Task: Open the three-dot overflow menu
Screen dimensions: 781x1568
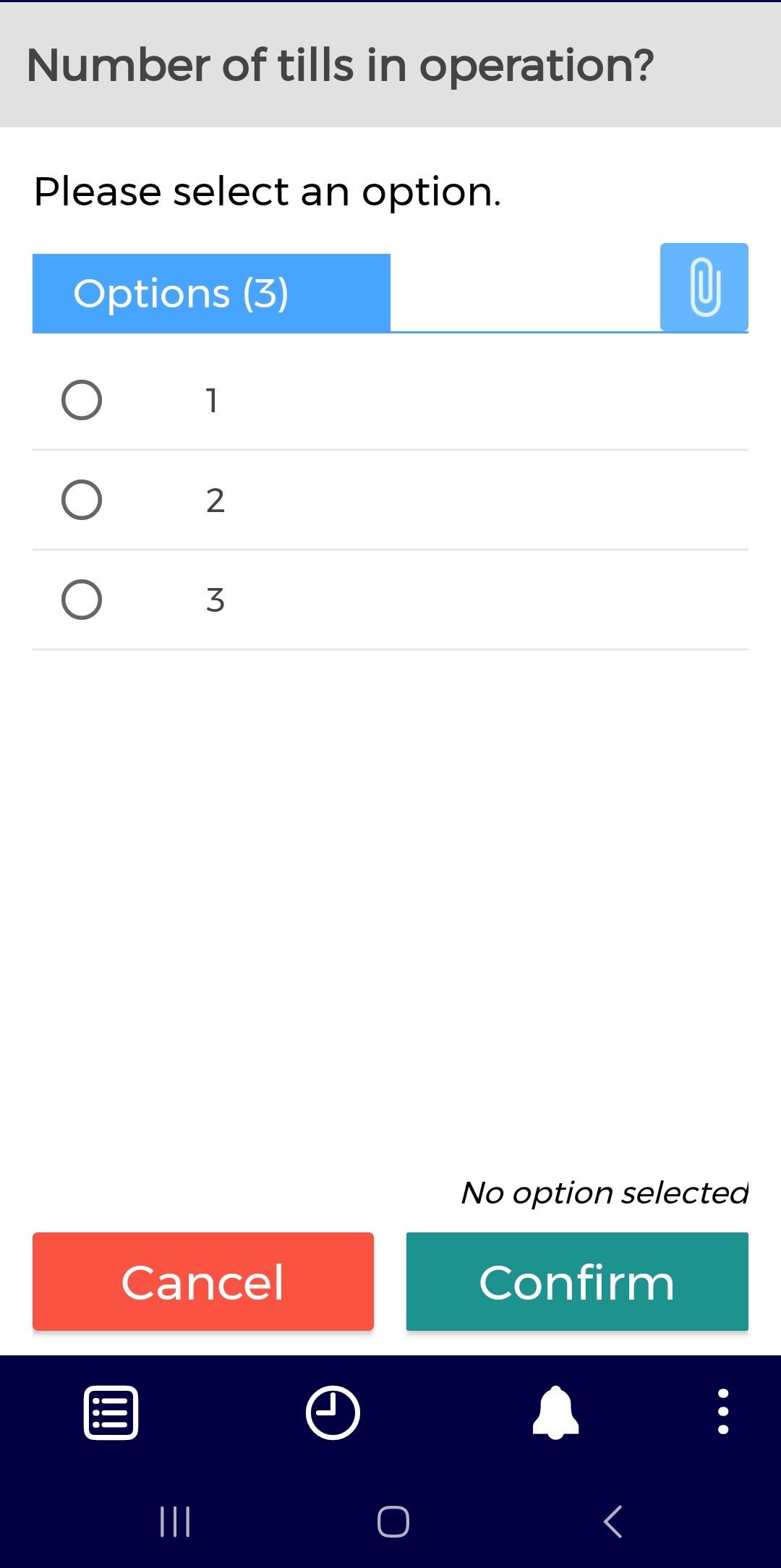Action: 722,1412
